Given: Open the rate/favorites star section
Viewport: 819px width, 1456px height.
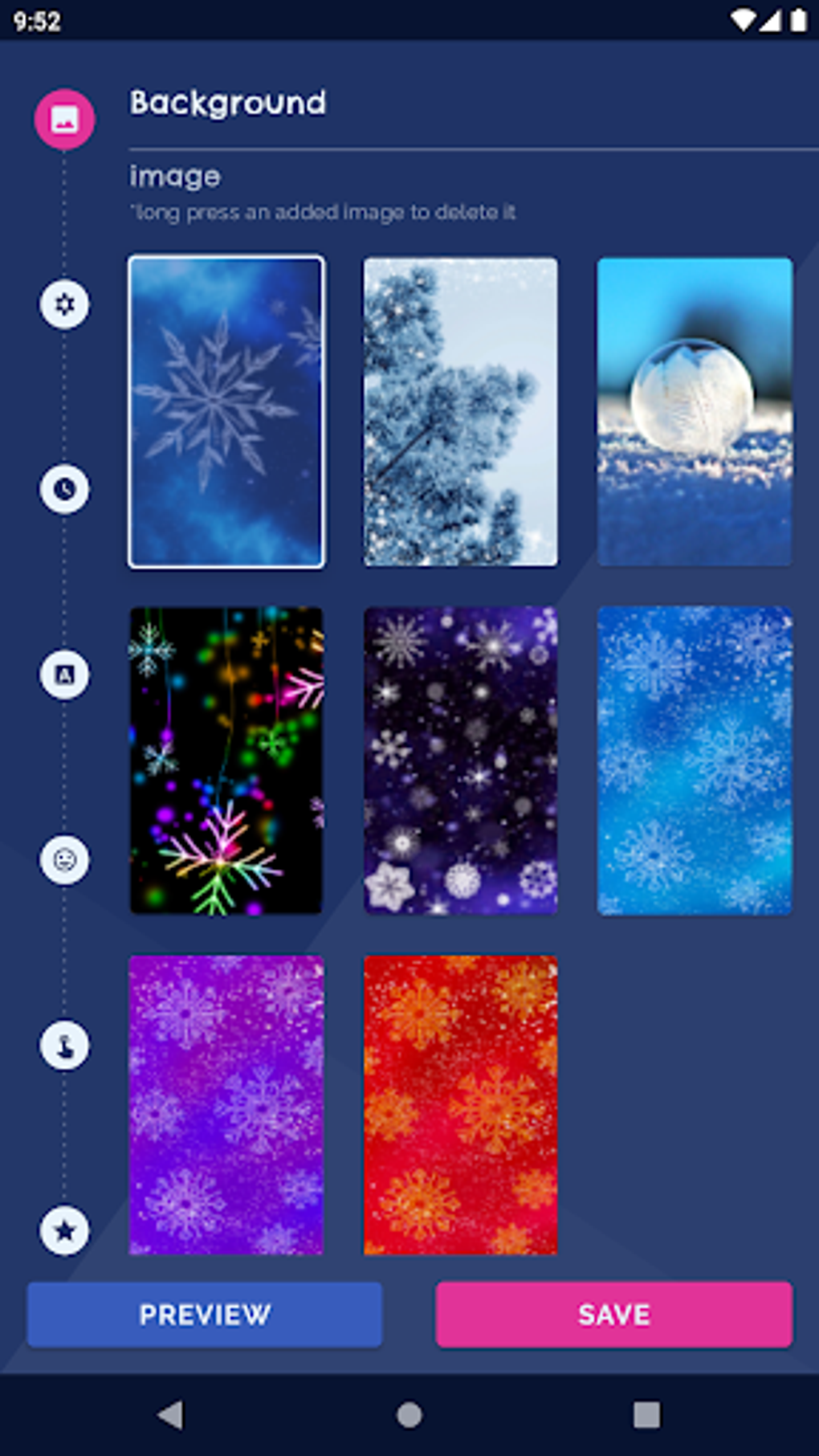Looking at the screenshot, I should (64, 1231).
